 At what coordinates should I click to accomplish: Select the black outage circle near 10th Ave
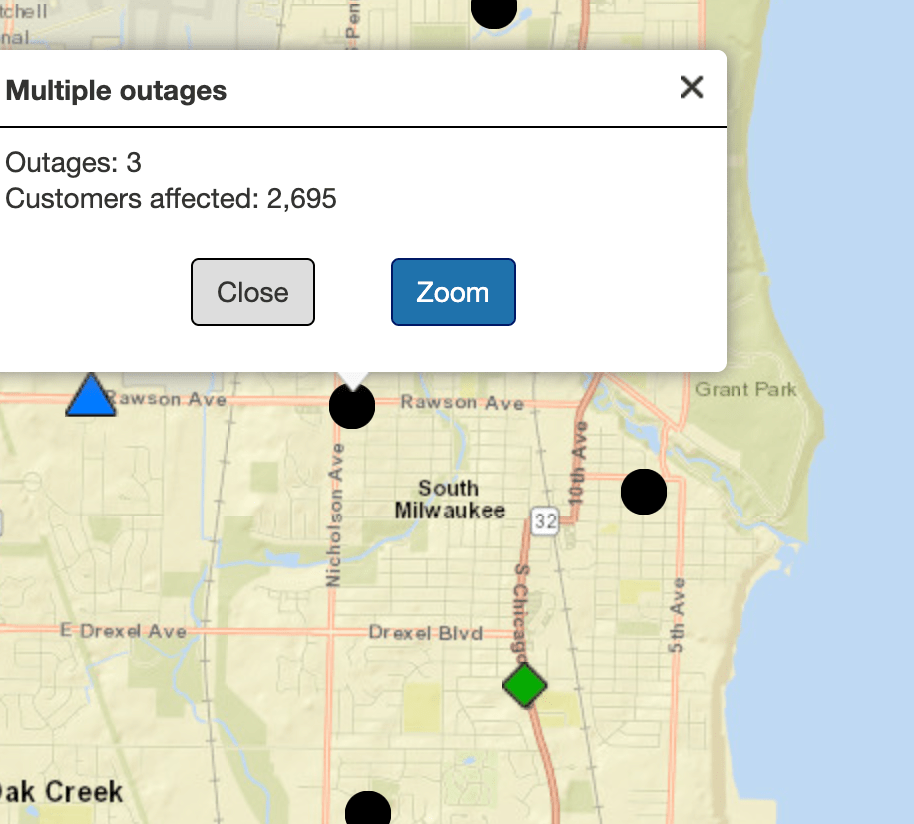643,492
